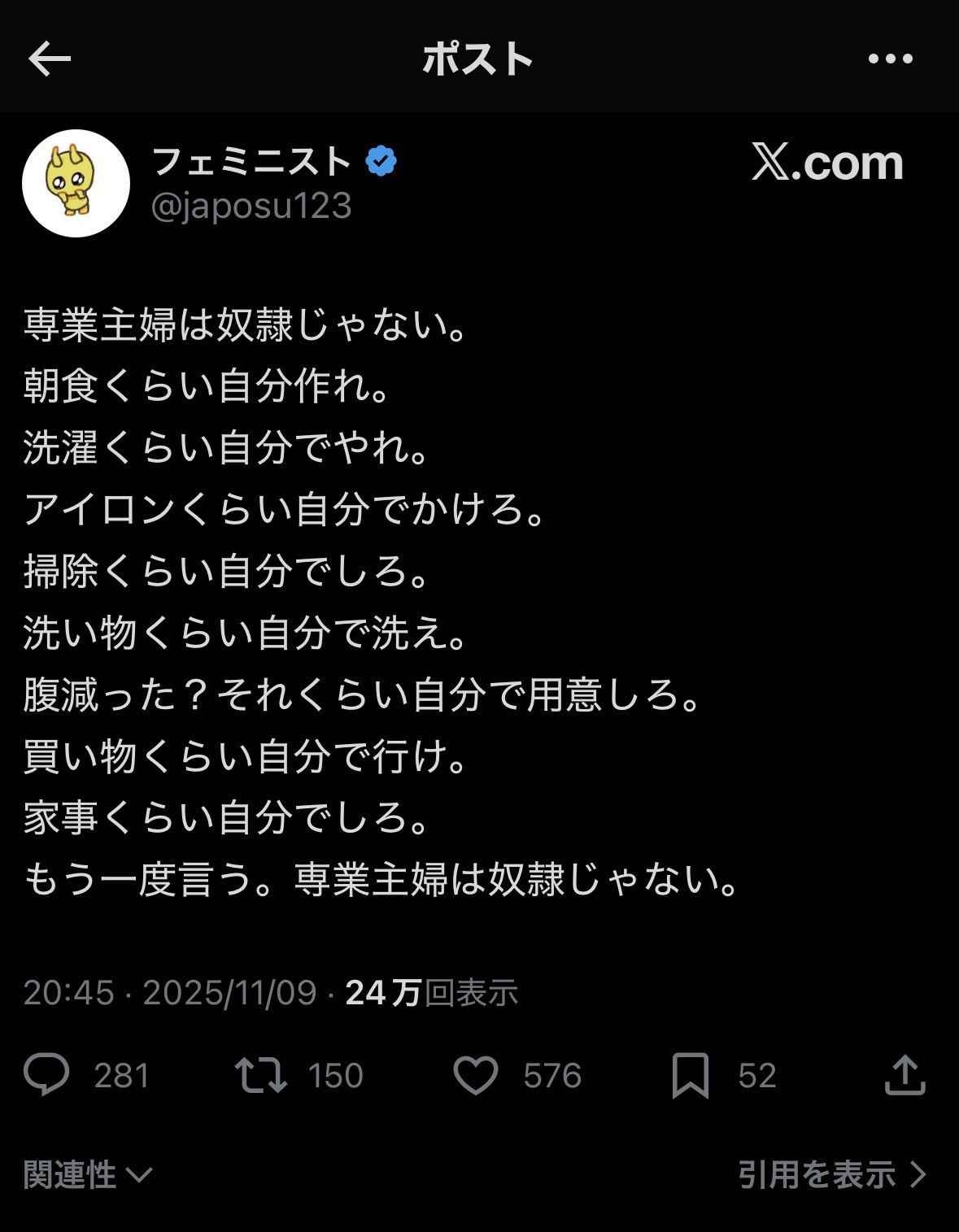
Task: Click the X.com logo
Action: pyautogui.click(x=826, y=163)
